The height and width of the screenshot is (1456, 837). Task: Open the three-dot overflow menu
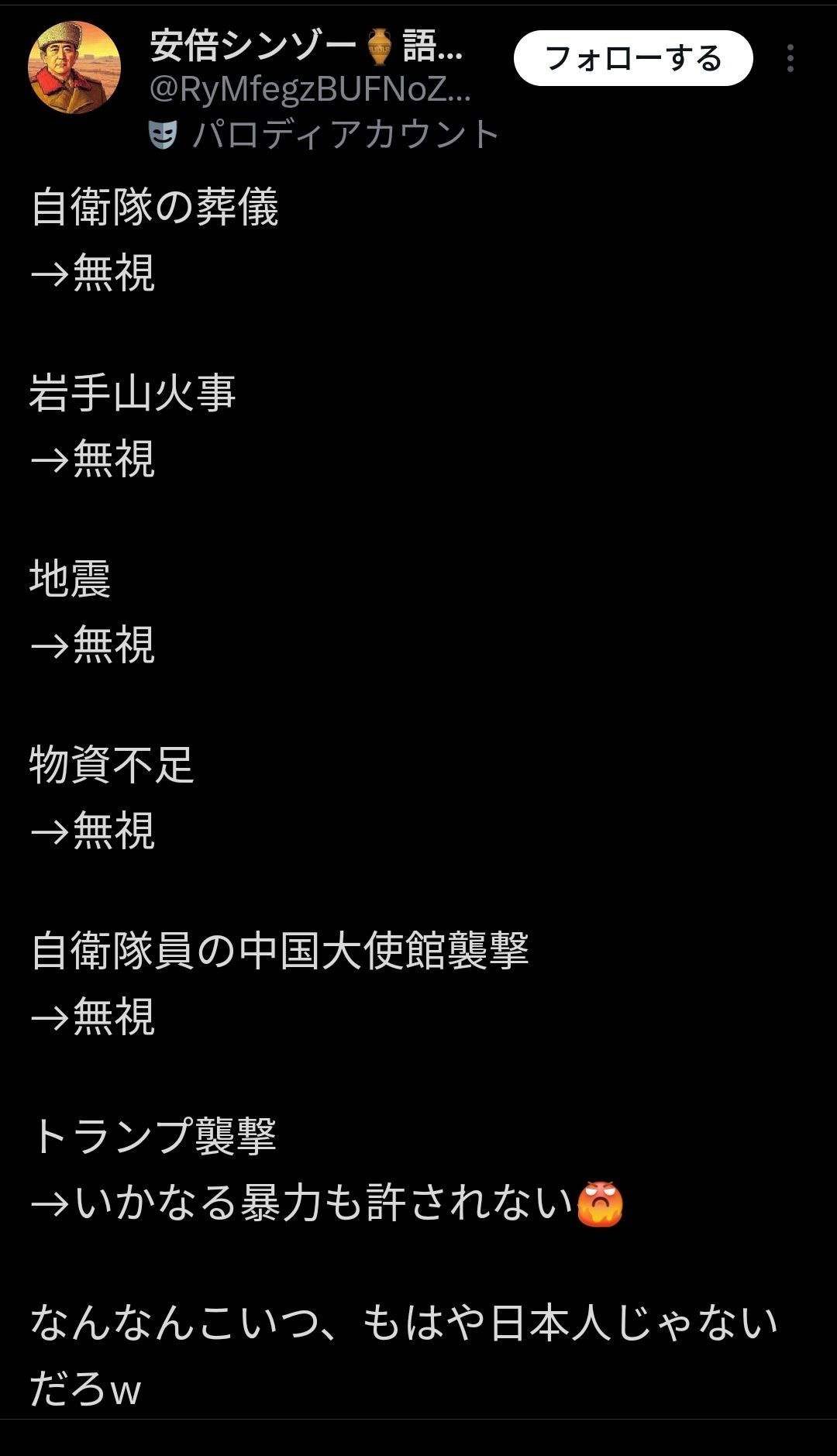790,59
